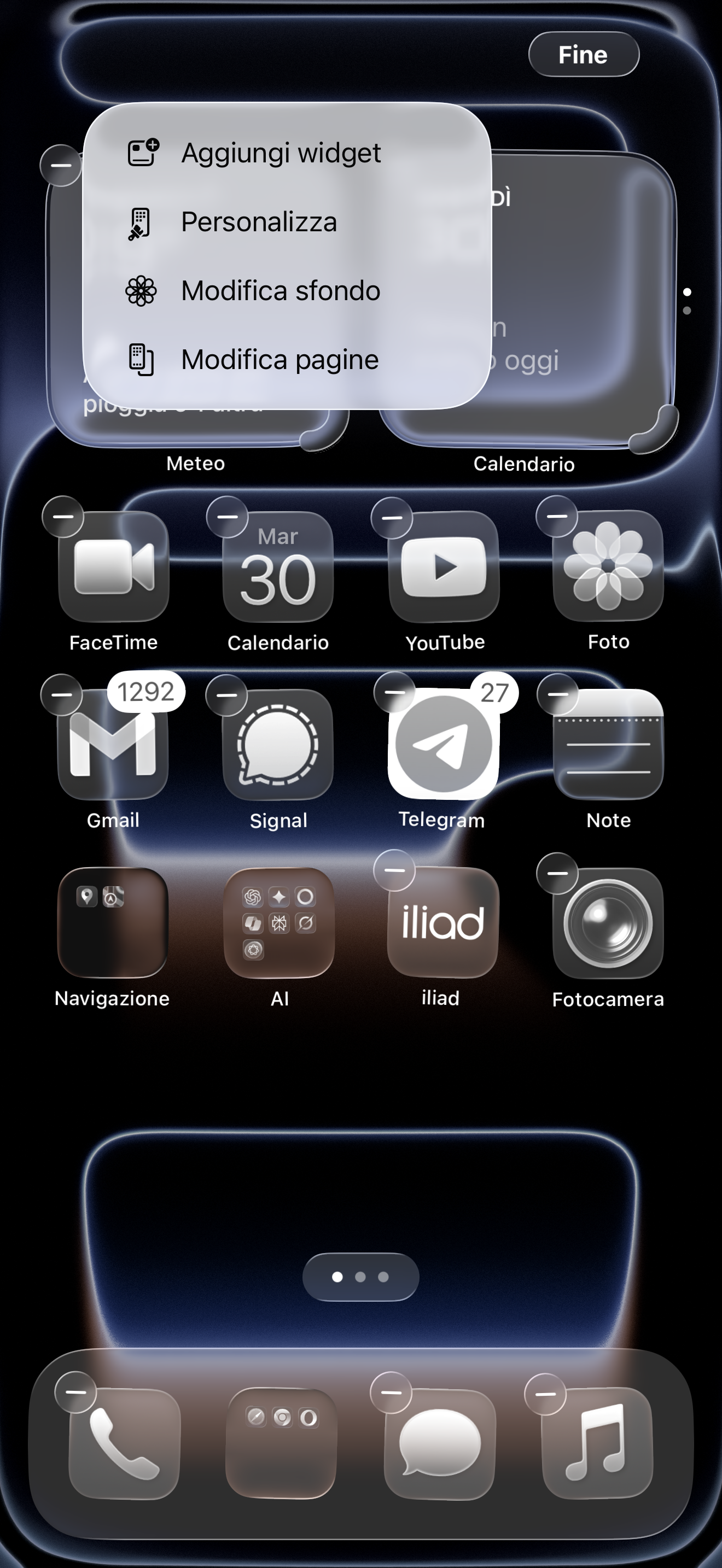The height and width of the screenshot is (1568, 722).
Task: Tap the Fotocamera app icon
Action: (x=608, y=923)
